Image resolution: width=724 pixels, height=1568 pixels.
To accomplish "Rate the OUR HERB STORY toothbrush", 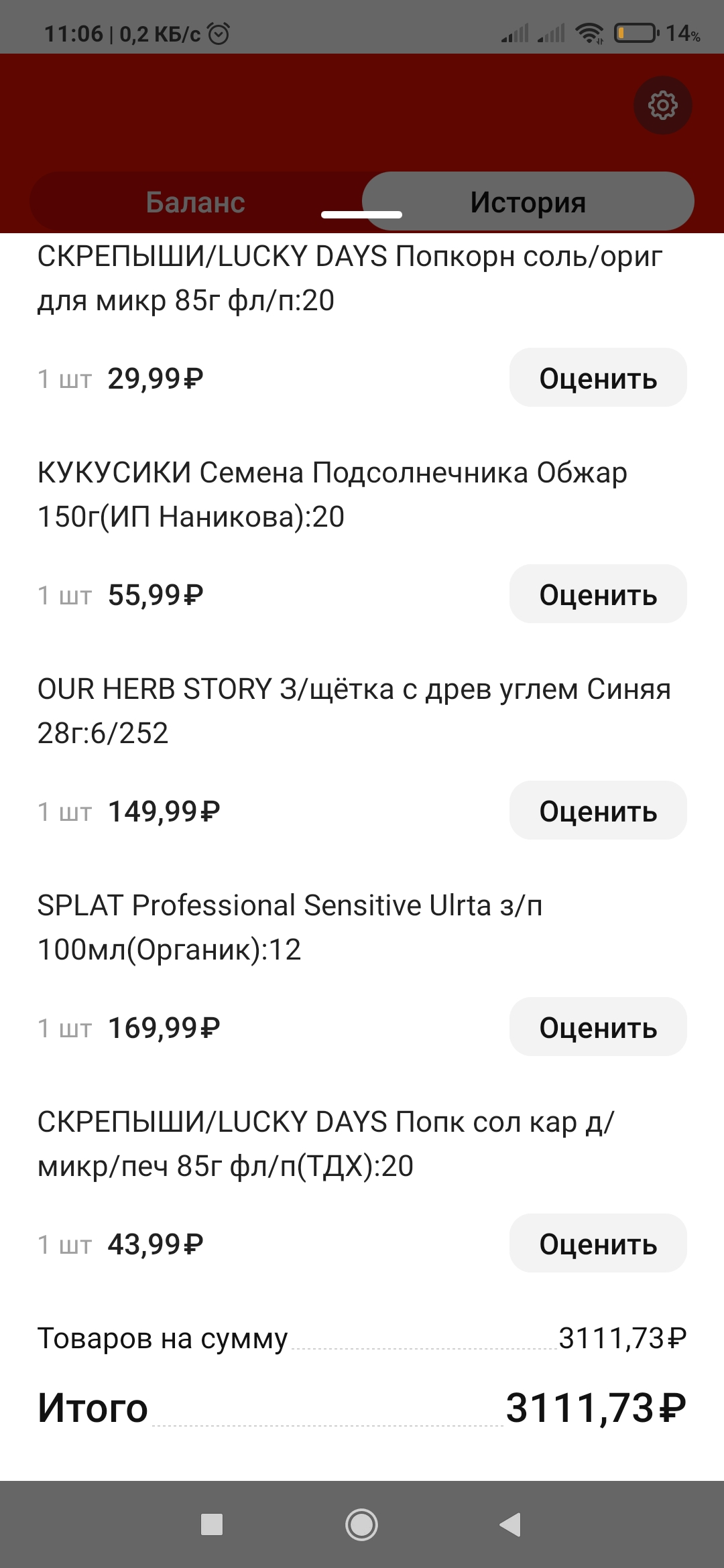I will point(598,811).
